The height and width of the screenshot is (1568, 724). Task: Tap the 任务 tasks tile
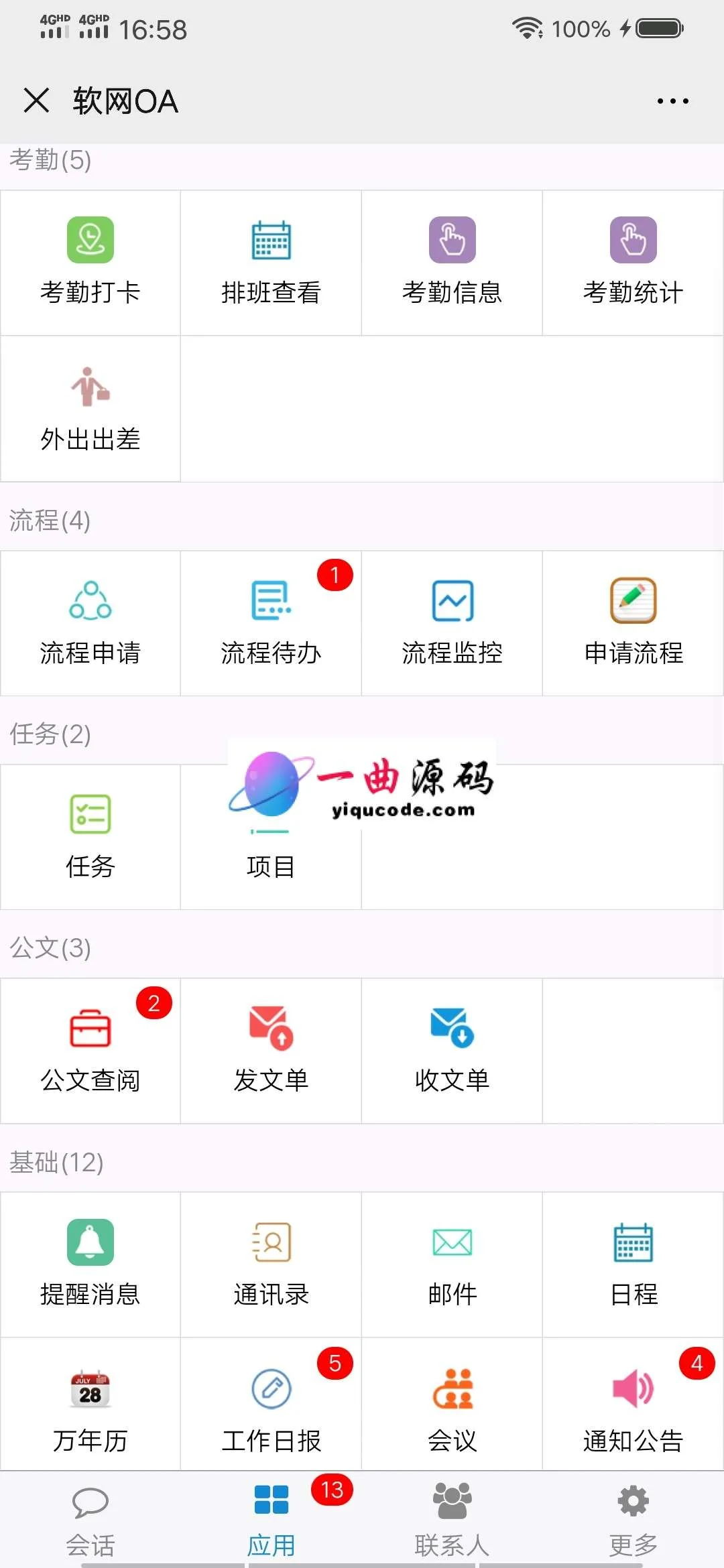(90, 837)
